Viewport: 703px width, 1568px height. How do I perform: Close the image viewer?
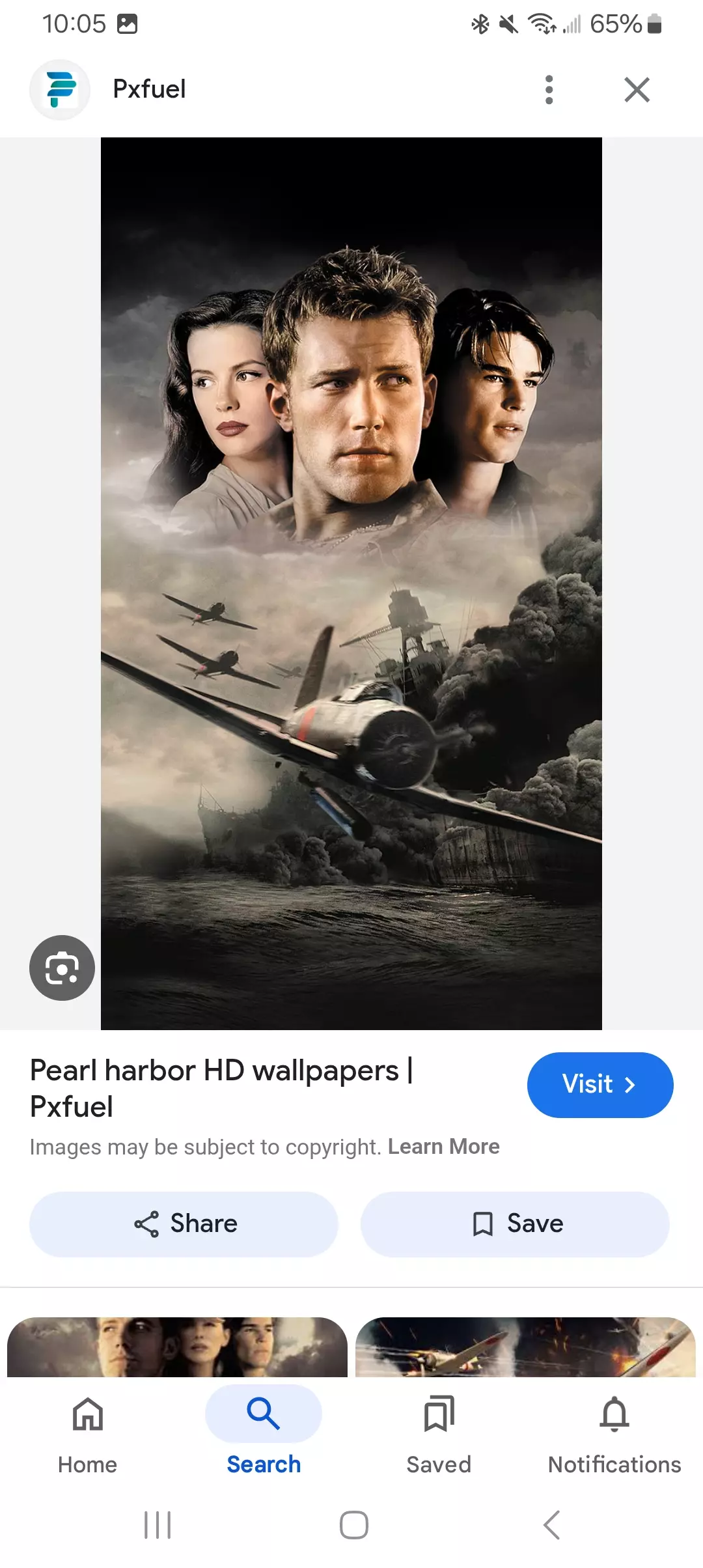click(637, 90)
